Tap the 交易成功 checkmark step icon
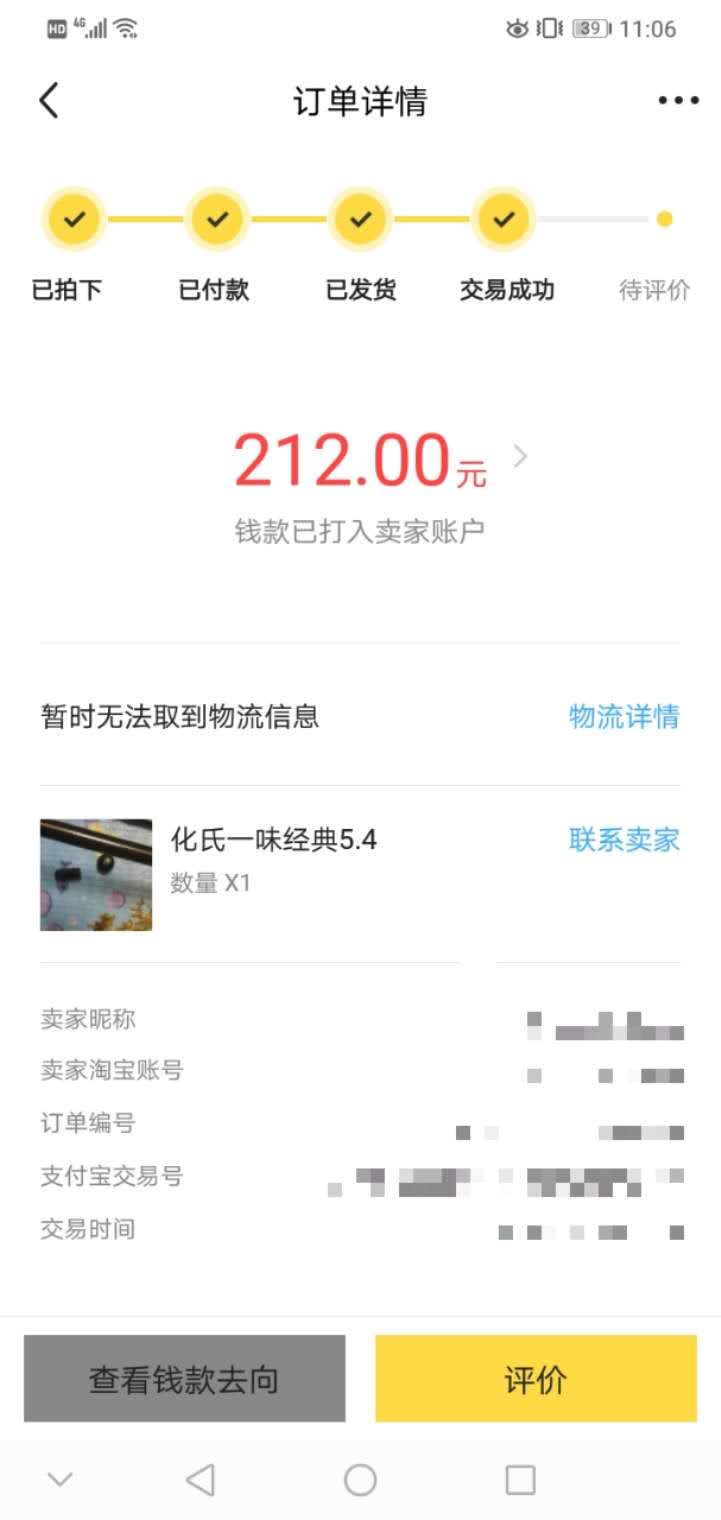The width and height of the screenshot is (721, 1520). pos(504,217)
